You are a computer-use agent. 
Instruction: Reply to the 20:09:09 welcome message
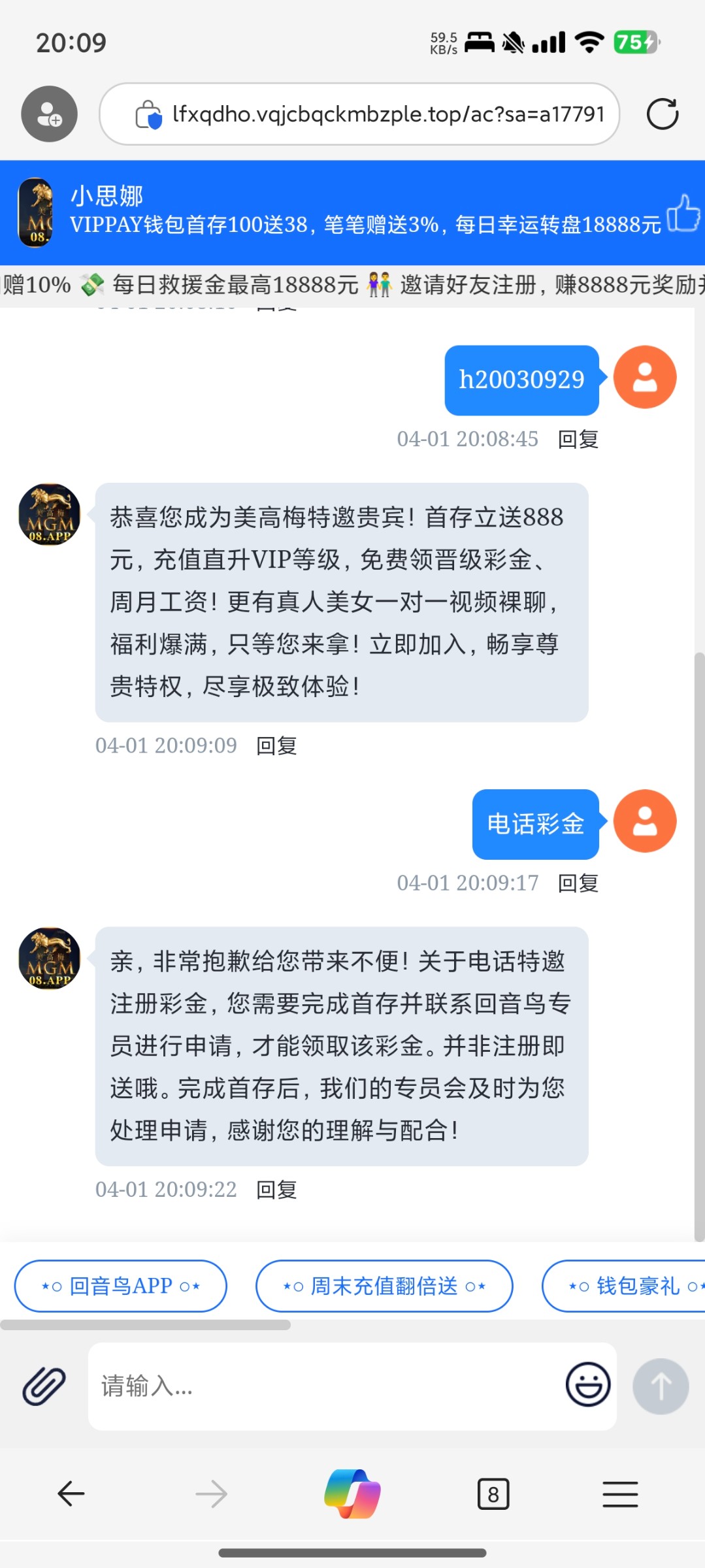[276, 745]
